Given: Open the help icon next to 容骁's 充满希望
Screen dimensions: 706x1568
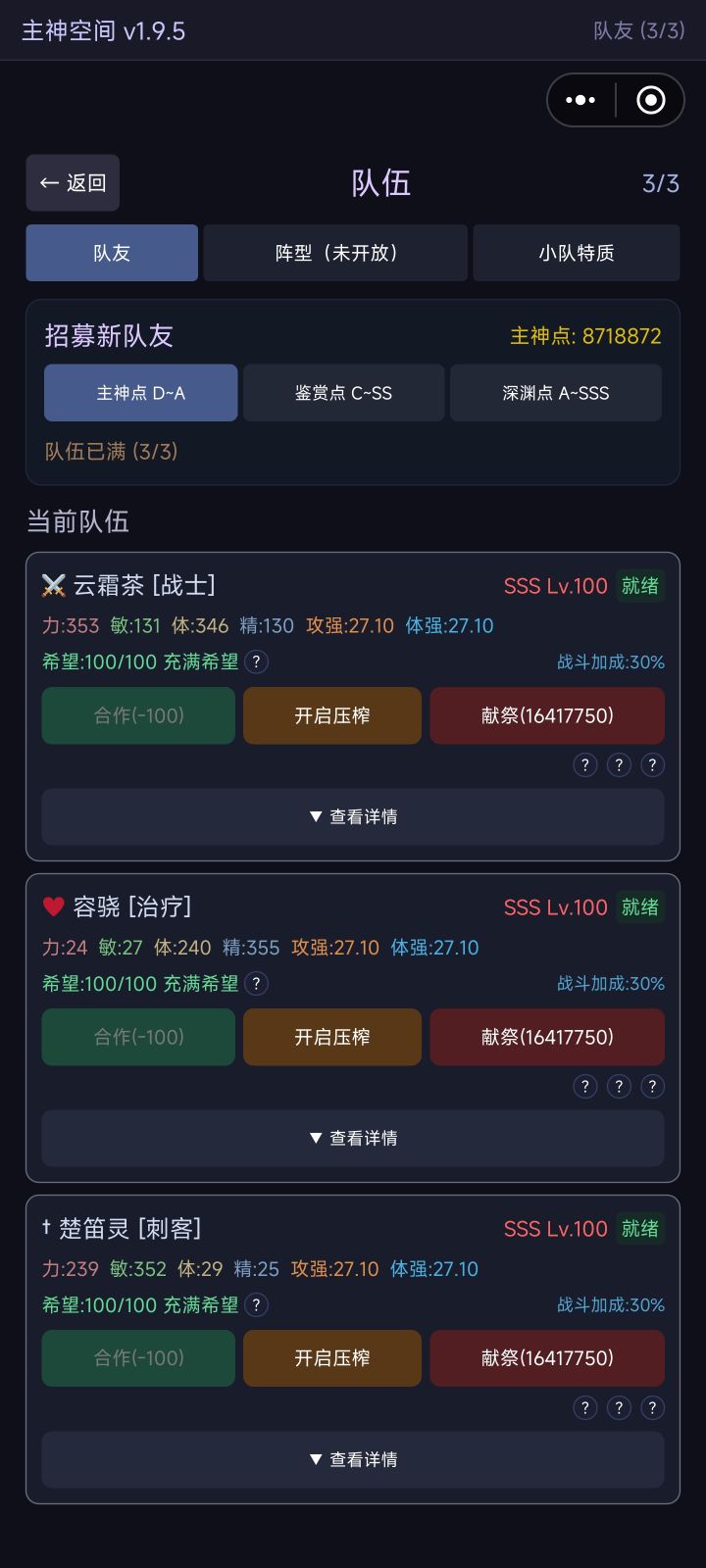Looking at the screenshot, I should 256,984.
